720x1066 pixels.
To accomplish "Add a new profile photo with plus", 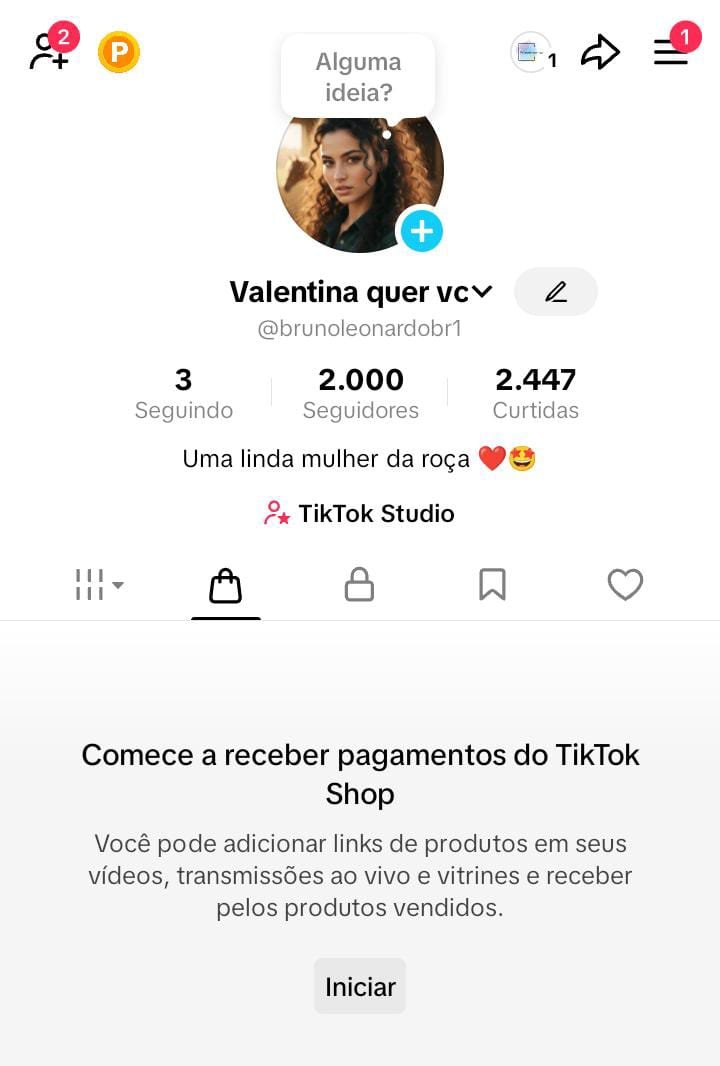I will tap(422, 231).
